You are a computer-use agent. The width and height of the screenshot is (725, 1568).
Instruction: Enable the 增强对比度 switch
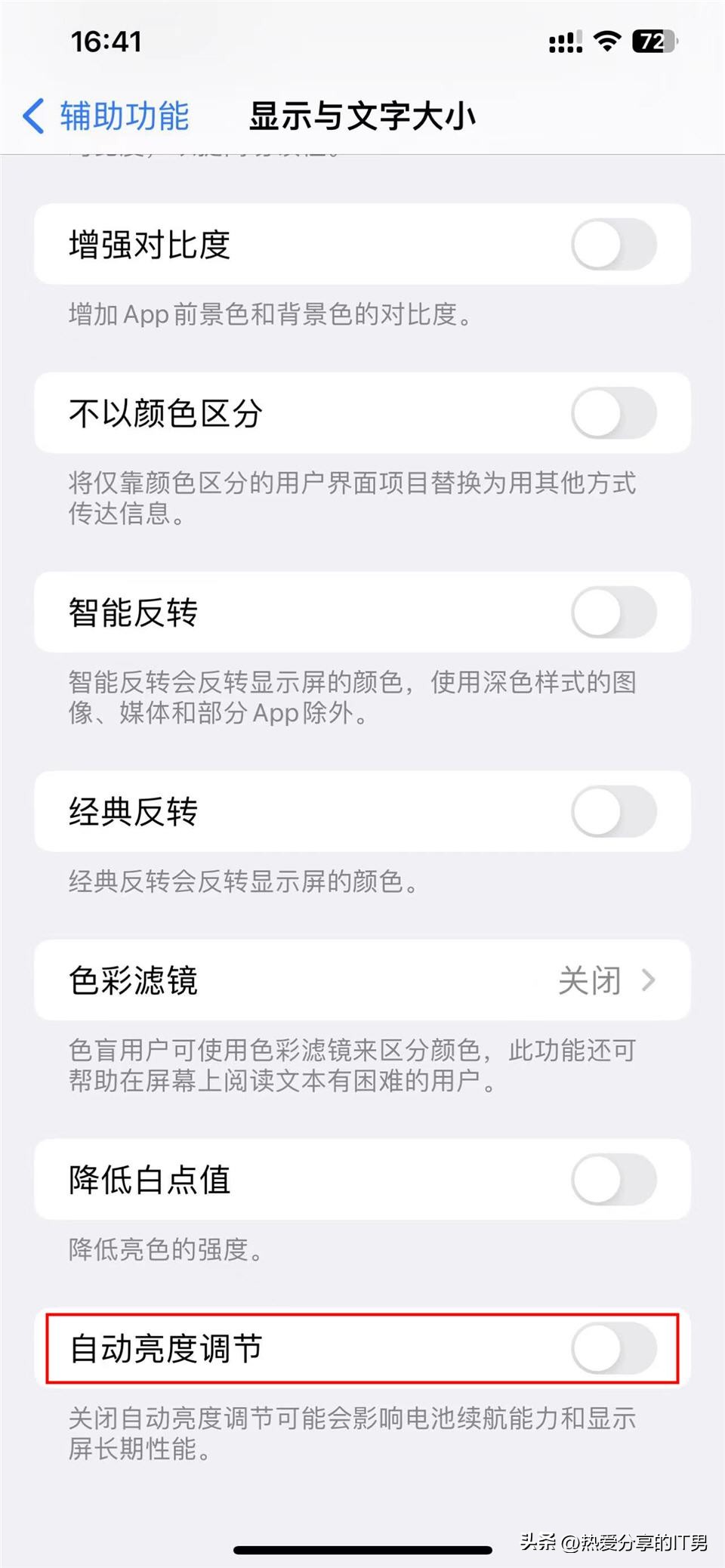pos(613,244)
